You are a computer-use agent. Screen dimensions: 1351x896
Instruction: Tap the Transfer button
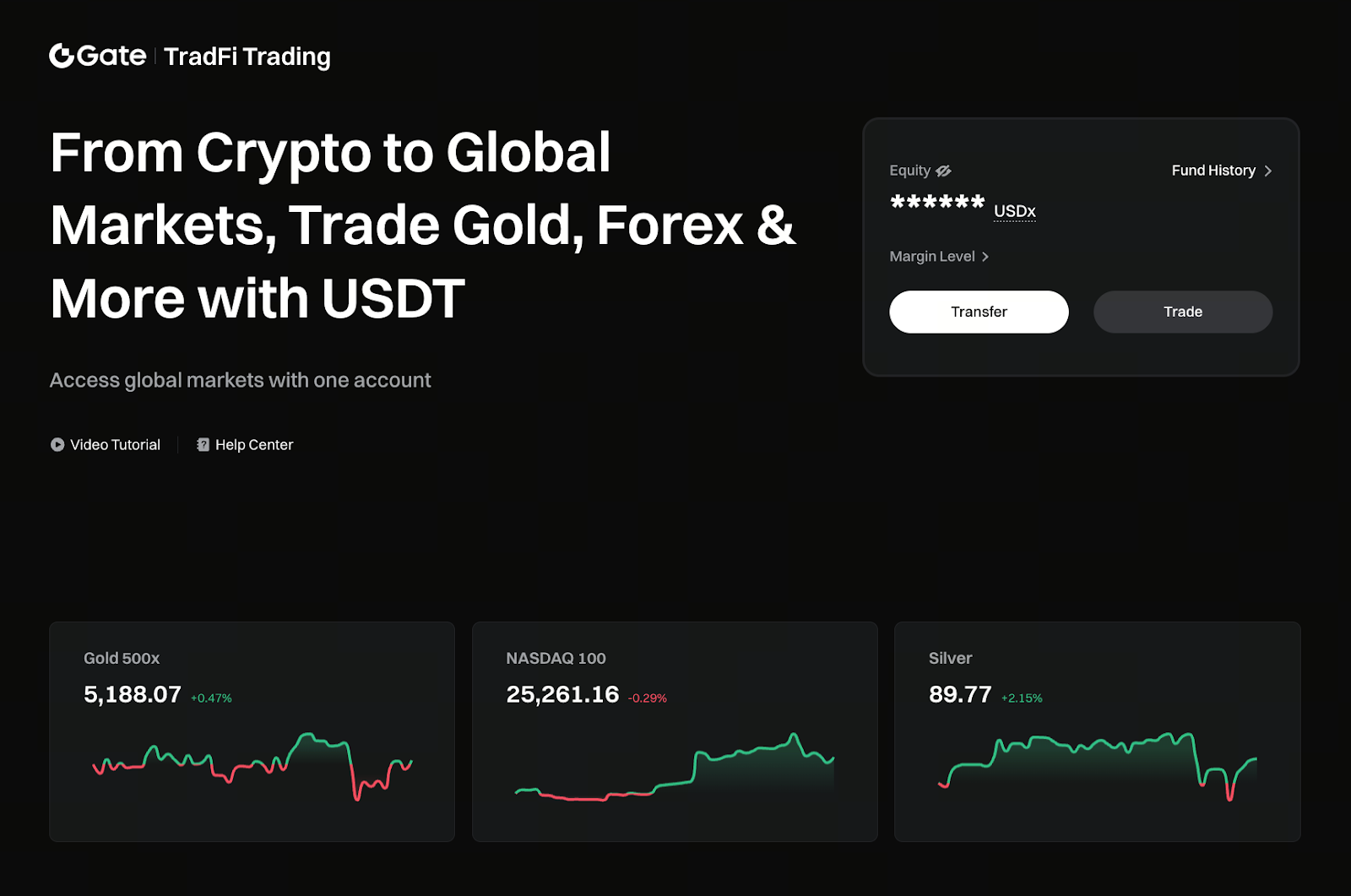[979, 312]
